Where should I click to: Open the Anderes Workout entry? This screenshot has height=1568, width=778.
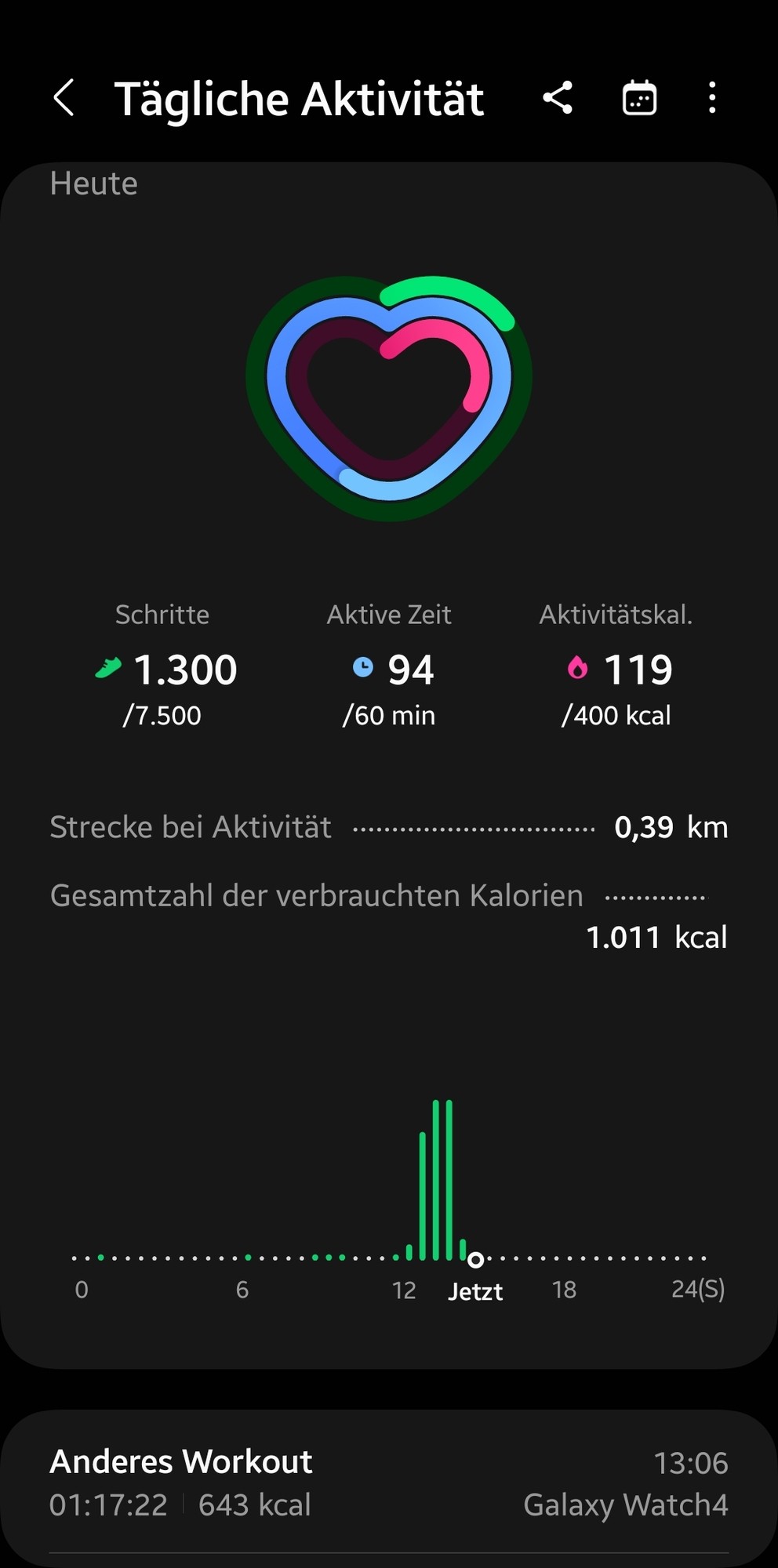[x=388, y=1483]
